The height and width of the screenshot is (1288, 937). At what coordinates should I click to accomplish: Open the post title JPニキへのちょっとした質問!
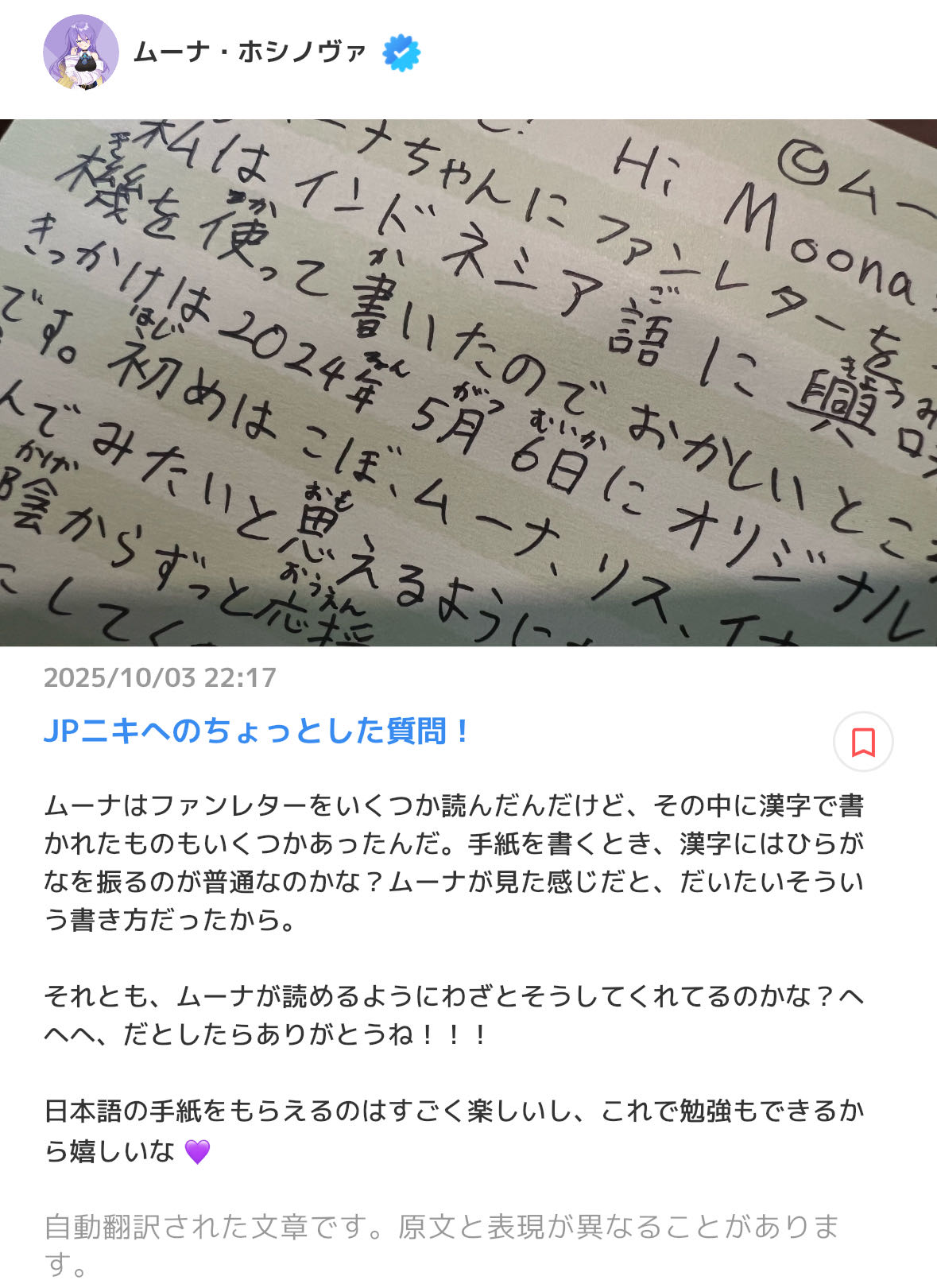coord(257,731)
